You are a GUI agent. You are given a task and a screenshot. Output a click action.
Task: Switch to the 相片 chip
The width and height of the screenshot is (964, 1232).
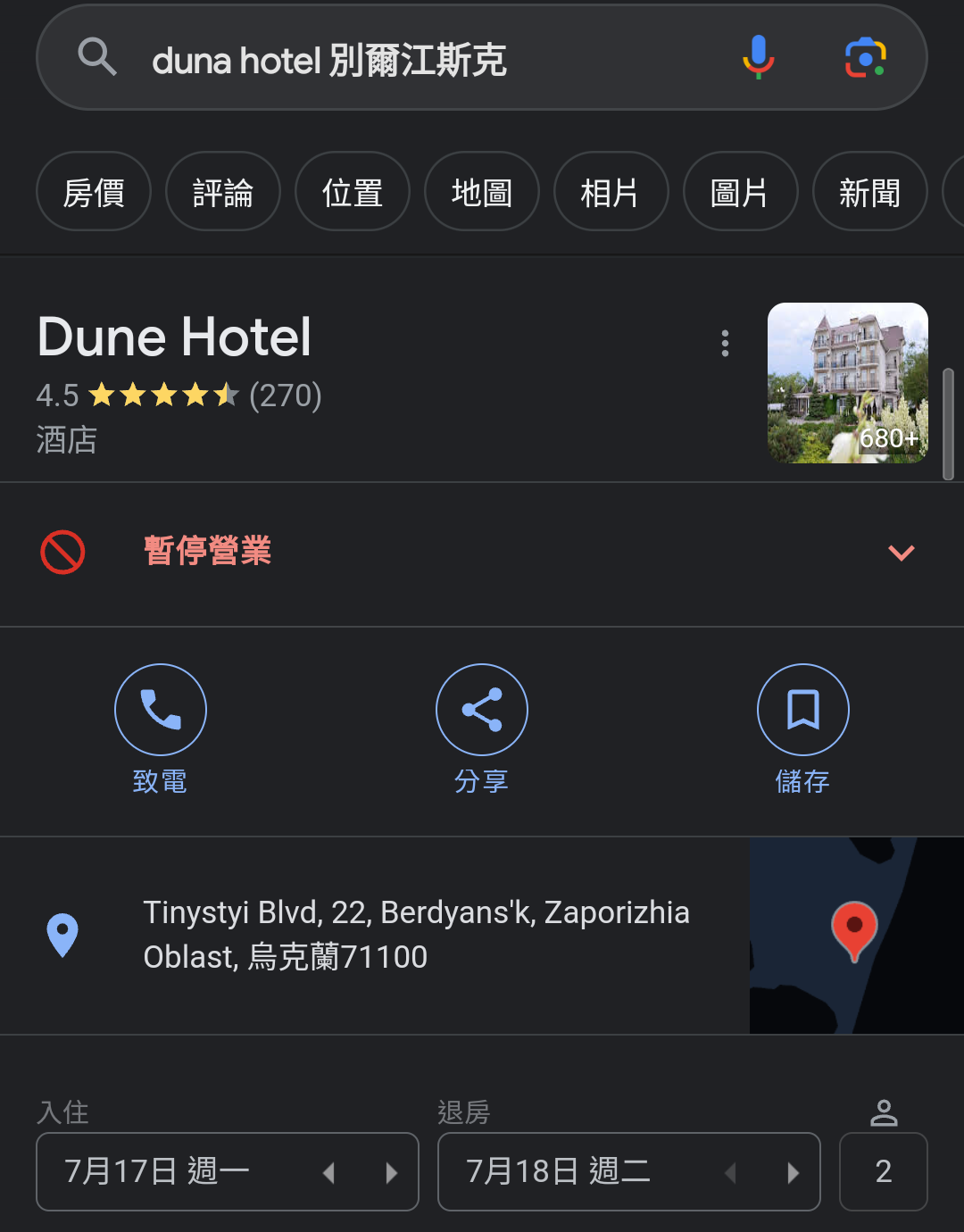[611, 192]
